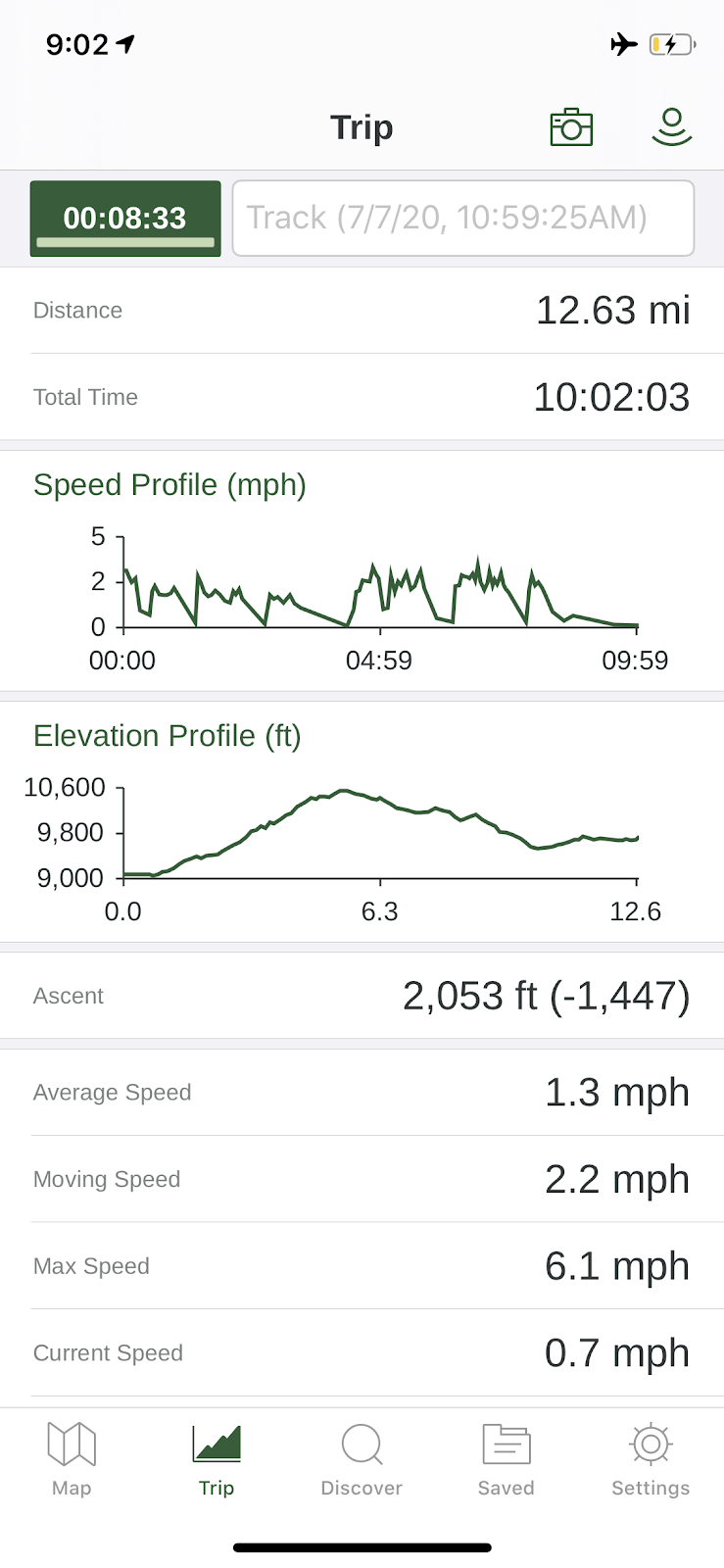Go to the Saved tab
Screen dimensions: 724x1568
click(507, 1459)
